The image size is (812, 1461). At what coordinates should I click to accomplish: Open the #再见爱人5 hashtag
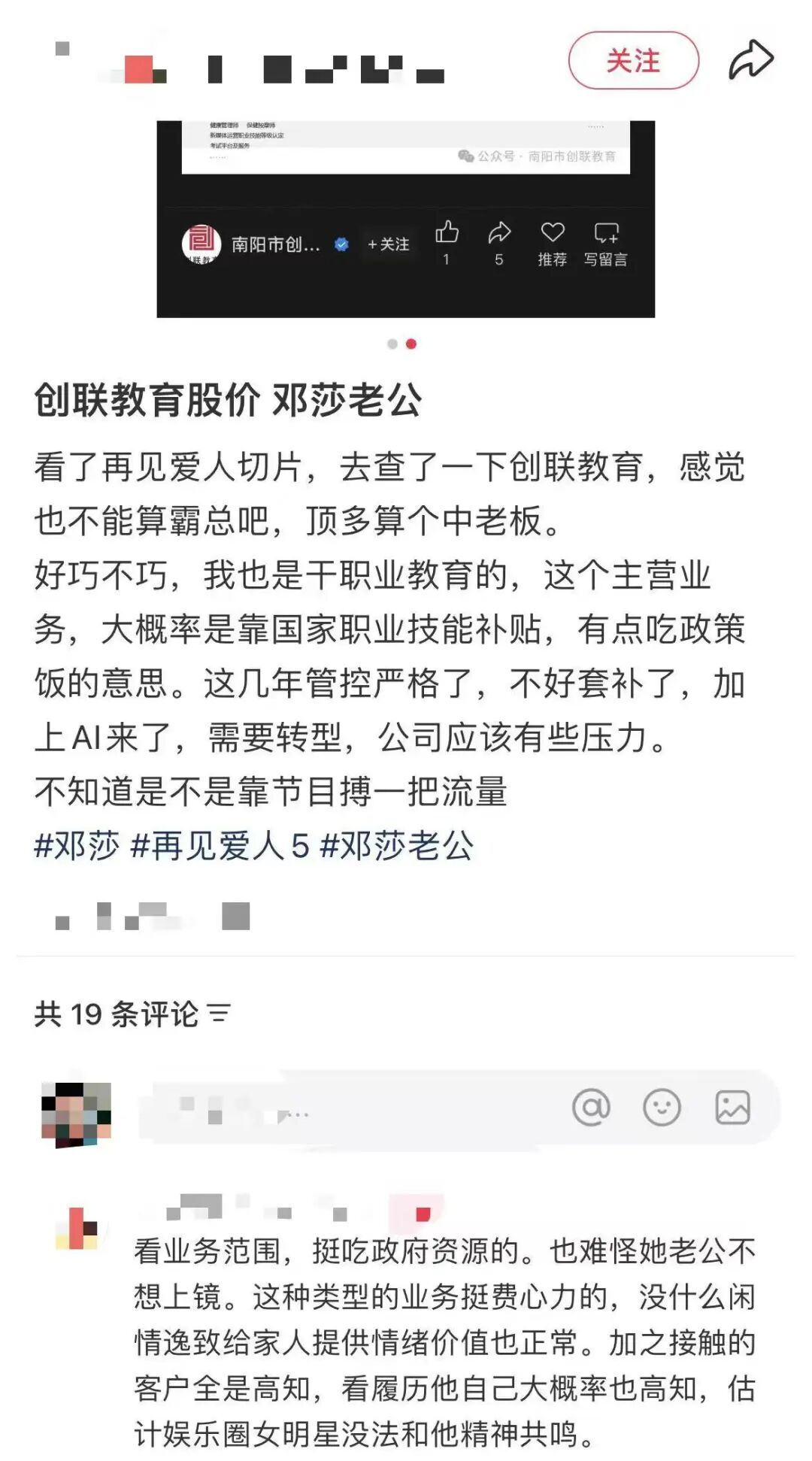220,846
